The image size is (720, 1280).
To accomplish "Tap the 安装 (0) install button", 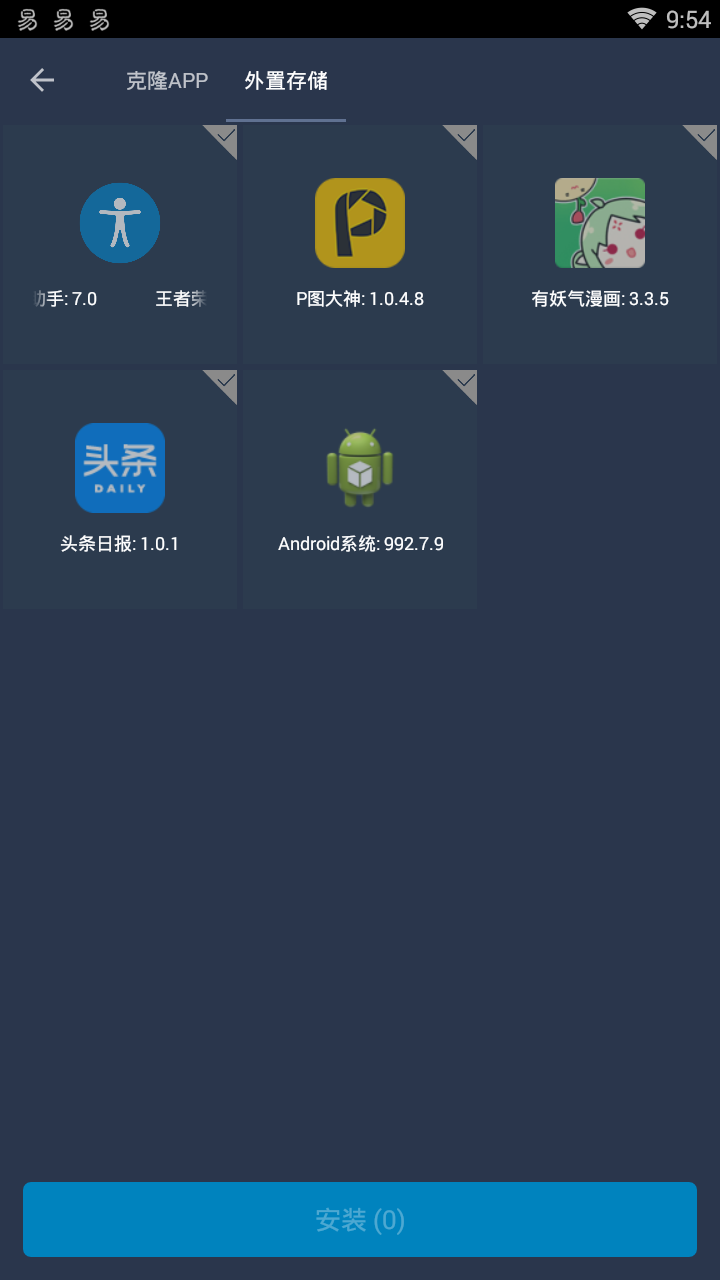I will tap(360, 1219).
